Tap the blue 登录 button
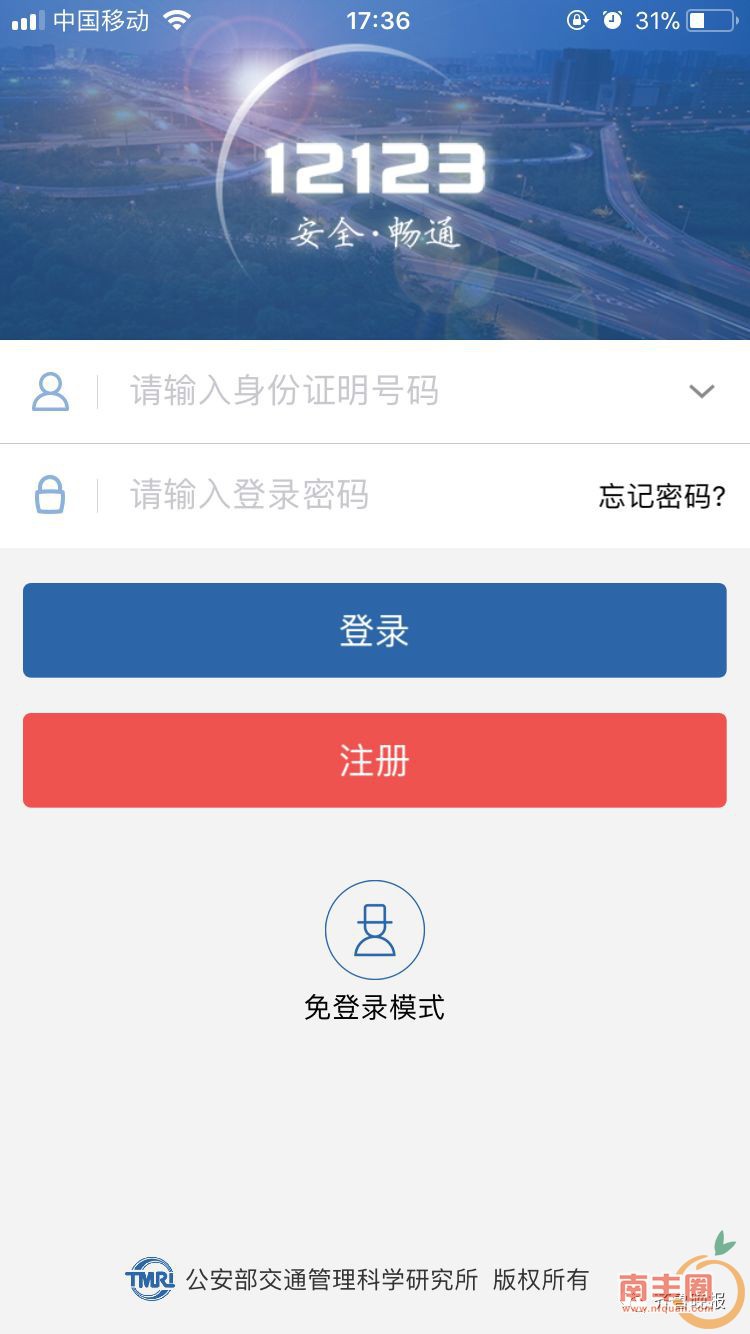Screen dimensions: 750x1334 (375, 631)
